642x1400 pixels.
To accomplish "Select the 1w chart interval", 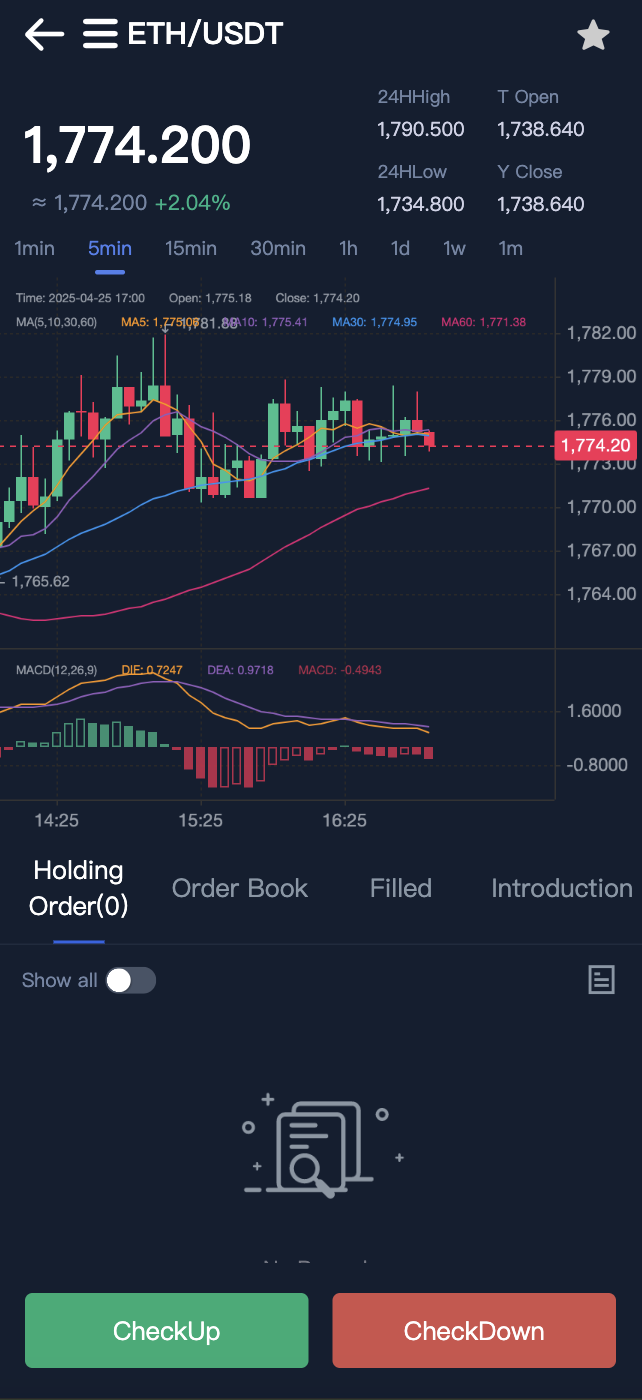I will point(455,248).
